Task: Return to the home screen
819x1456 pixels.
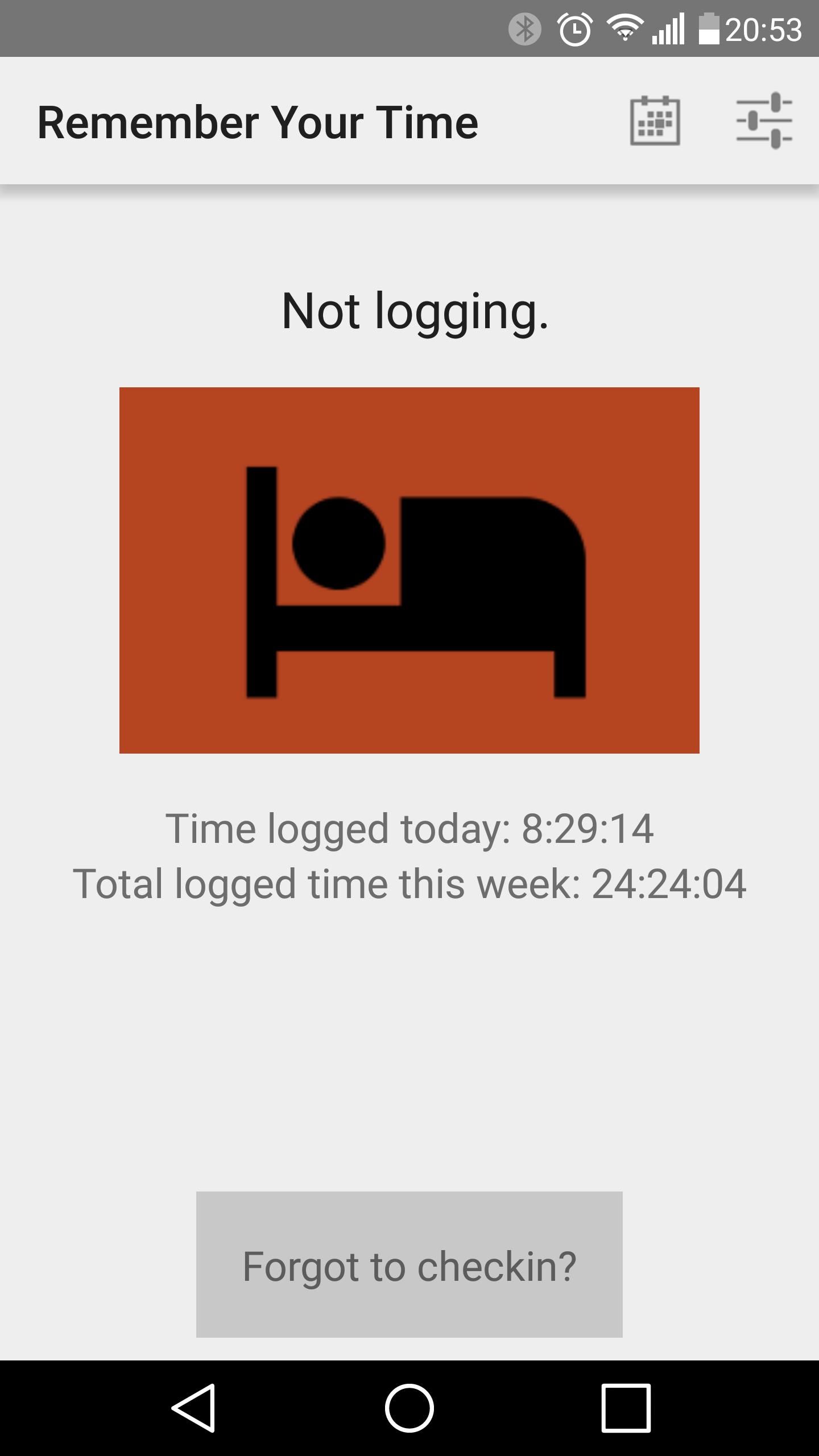Action: (x=409, y=1408)
